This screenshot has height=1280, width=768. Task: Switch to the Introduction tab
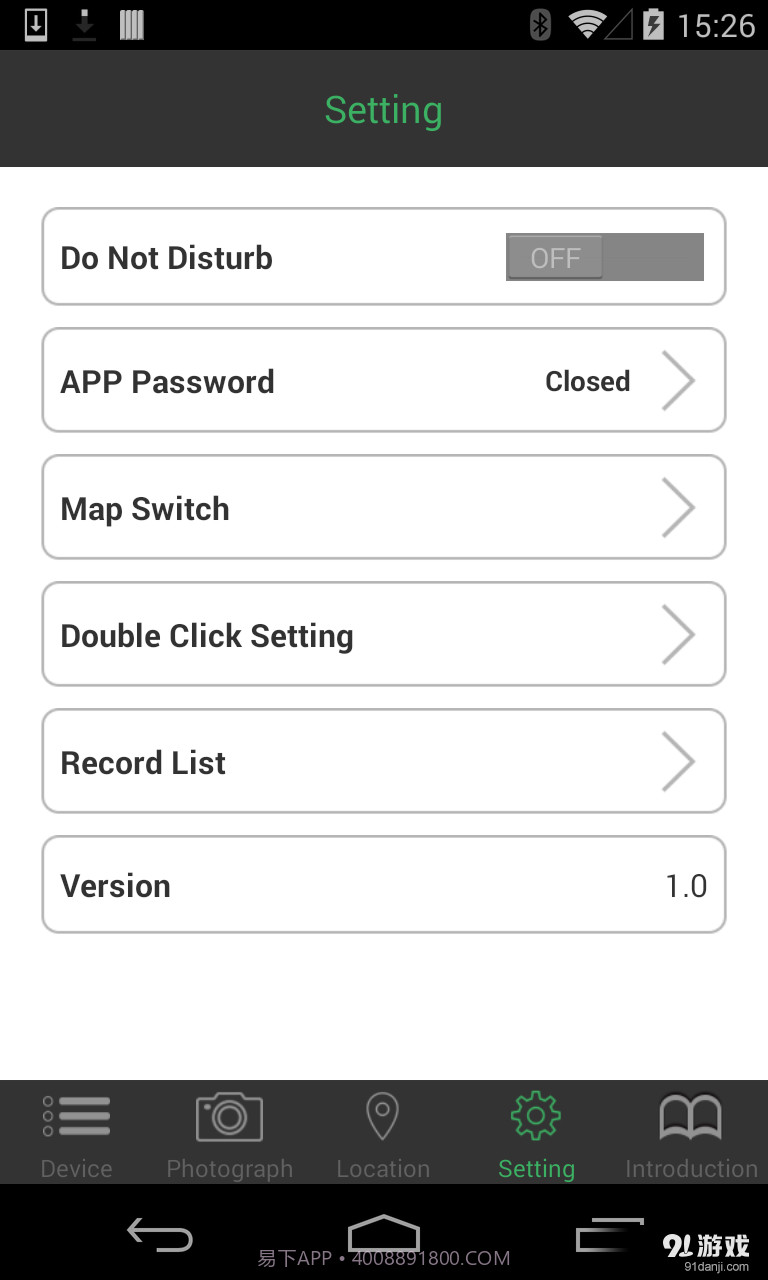pyautogui.click(x=690, y=1132)
